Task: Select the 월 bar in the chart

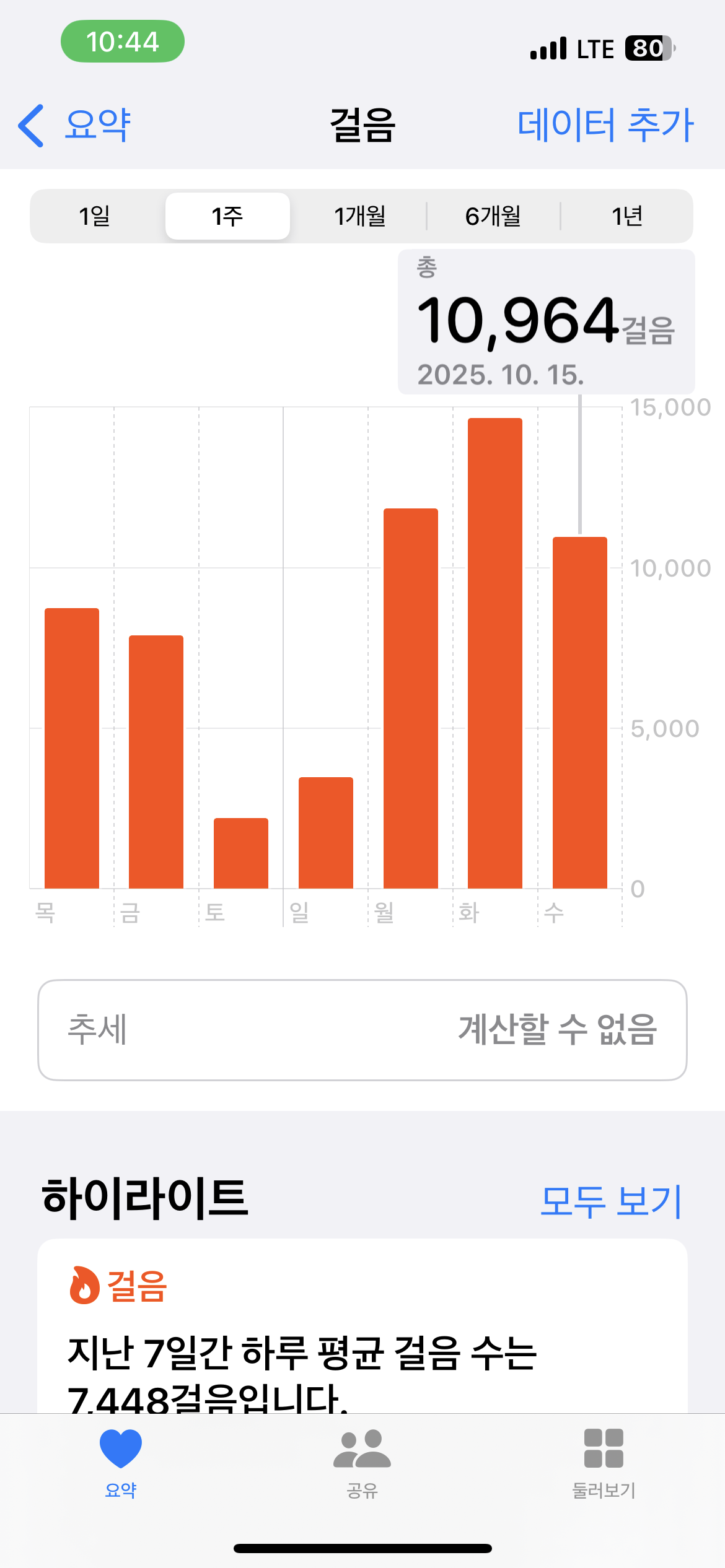Action: (411, 699)
